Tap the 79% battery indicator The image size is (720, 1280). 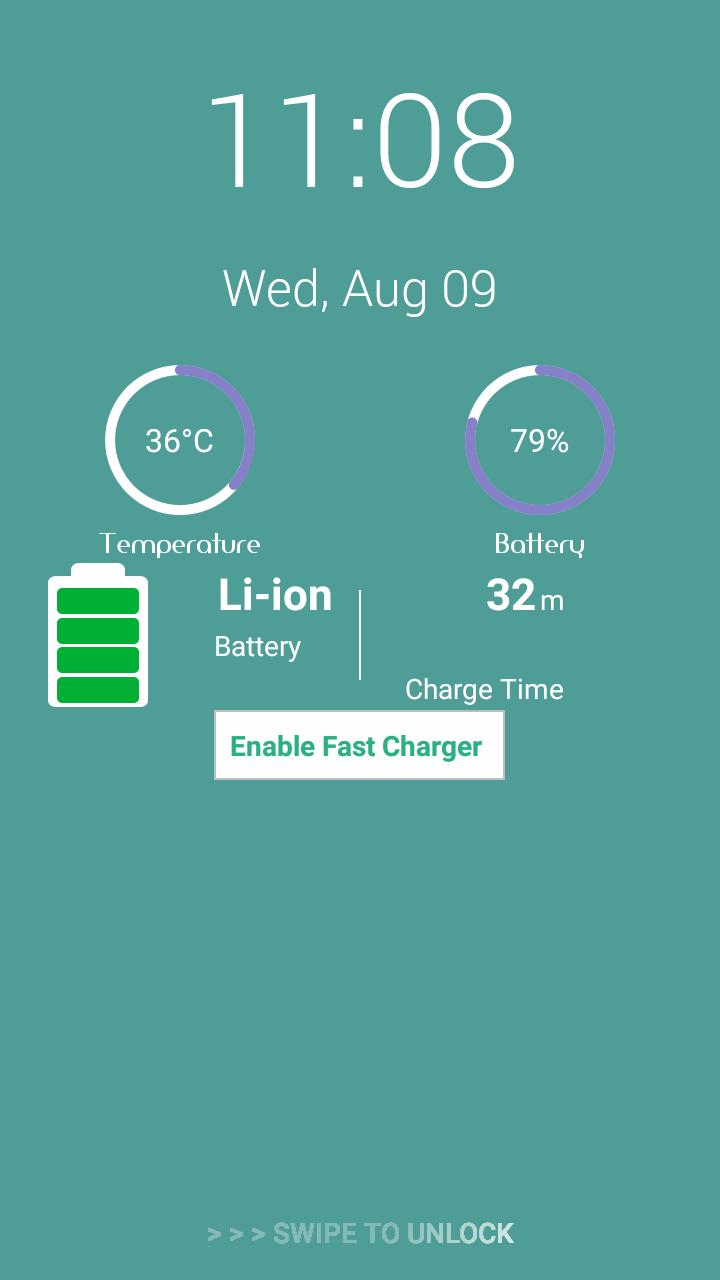tap(540, 438)
